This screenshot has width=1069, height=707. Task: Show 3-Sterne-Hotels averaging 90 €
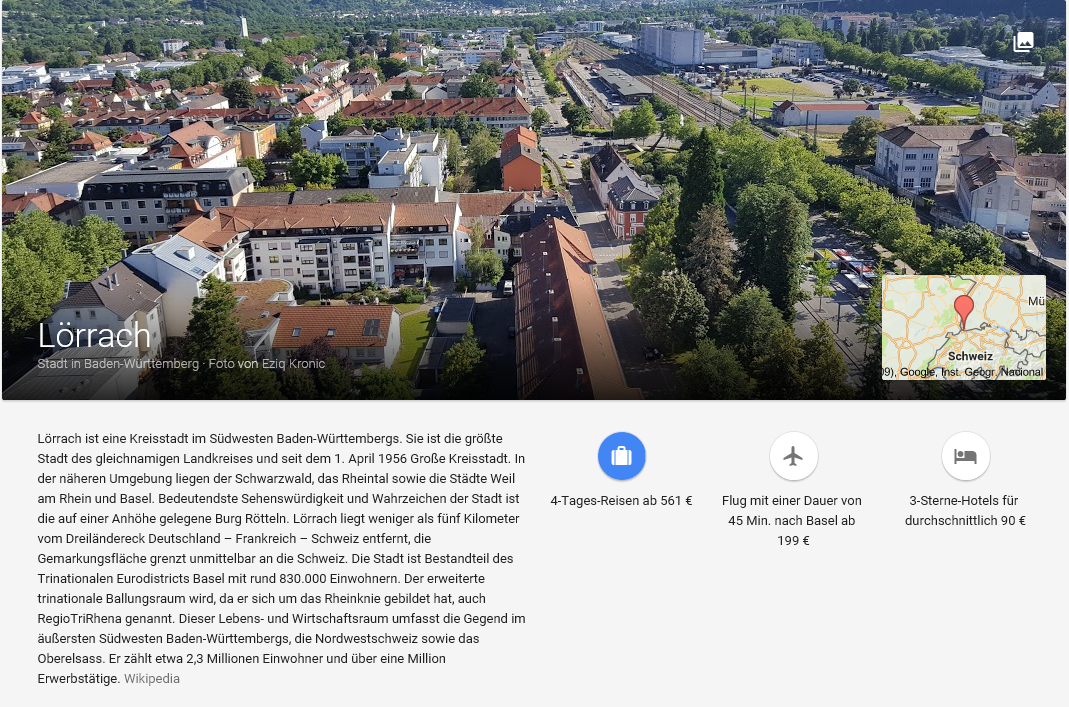[x=965, y=457]
